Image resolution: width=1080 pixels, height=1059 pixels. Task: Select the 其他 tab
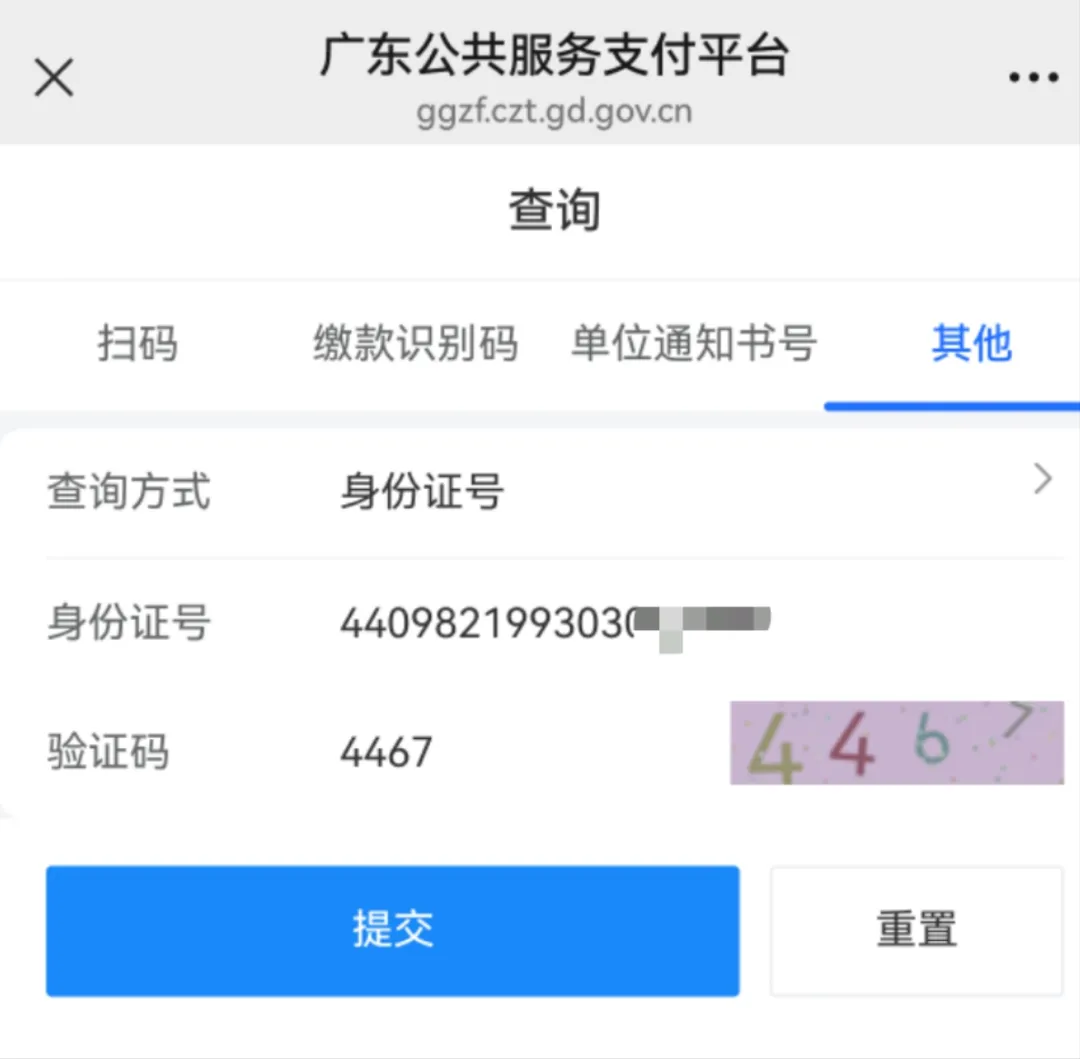(971, 343)
